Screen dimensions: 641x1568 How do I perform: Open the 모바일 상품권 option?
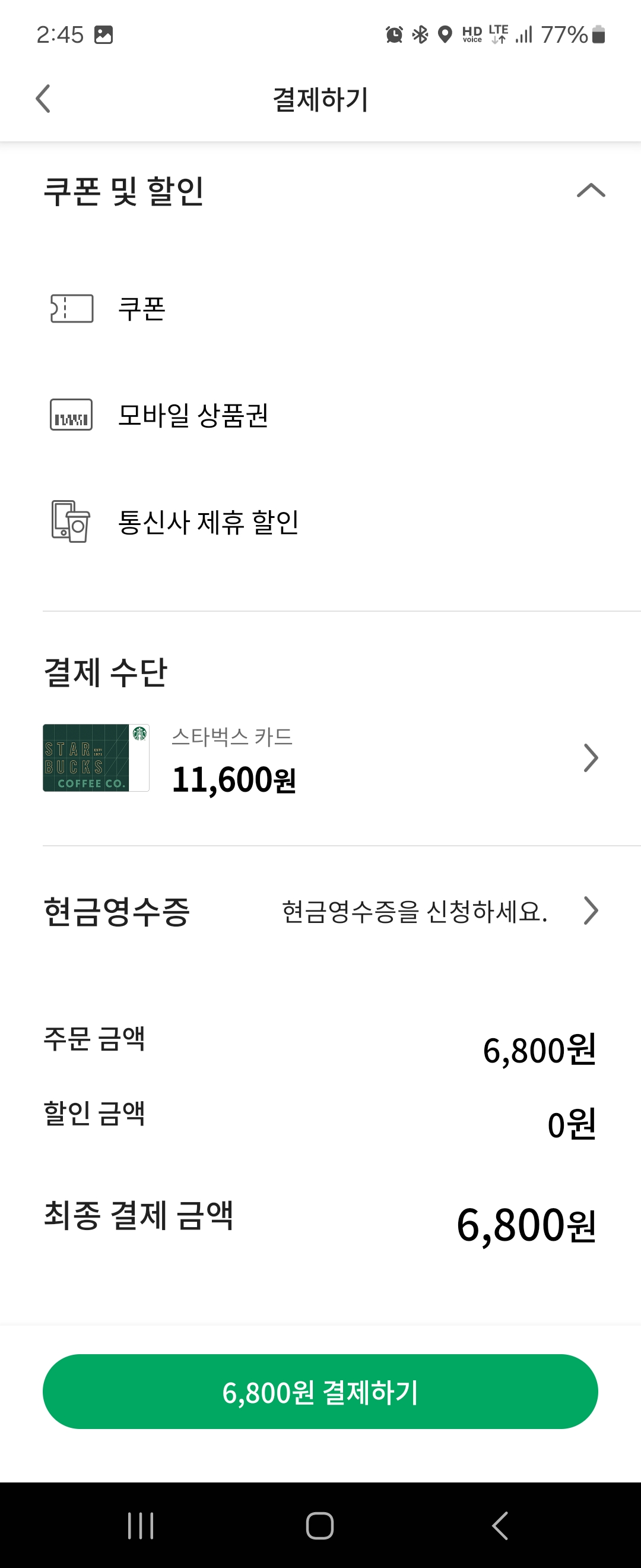[320, 415]
